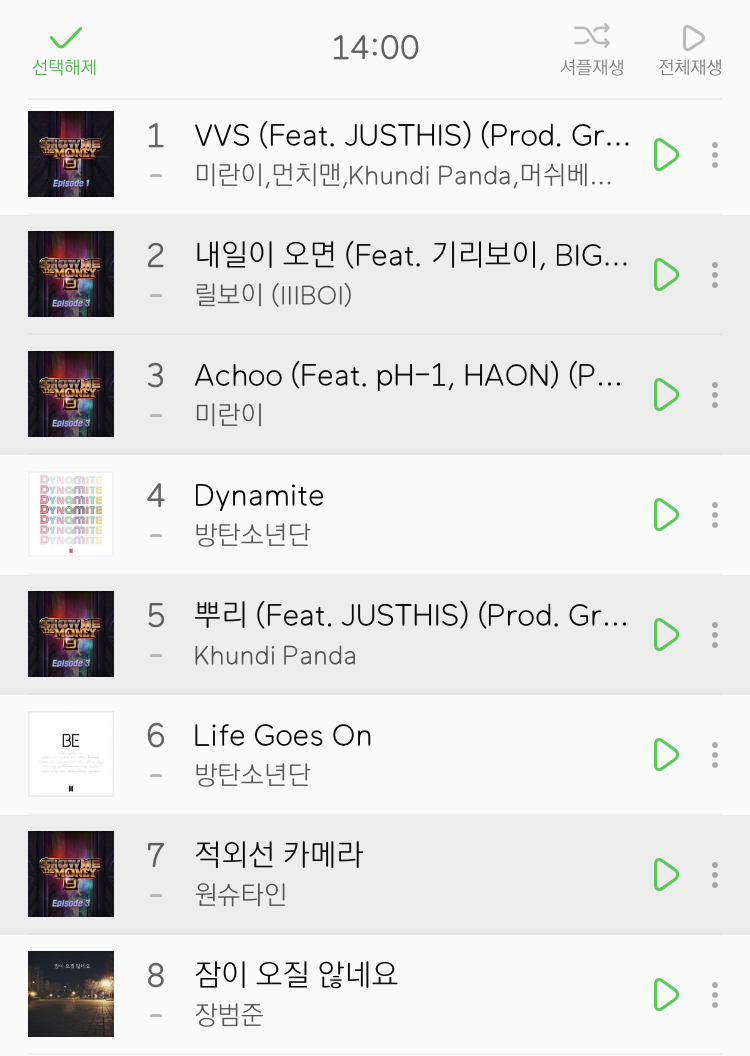
Task: Open more options for VVS
Action: [715, 155]
